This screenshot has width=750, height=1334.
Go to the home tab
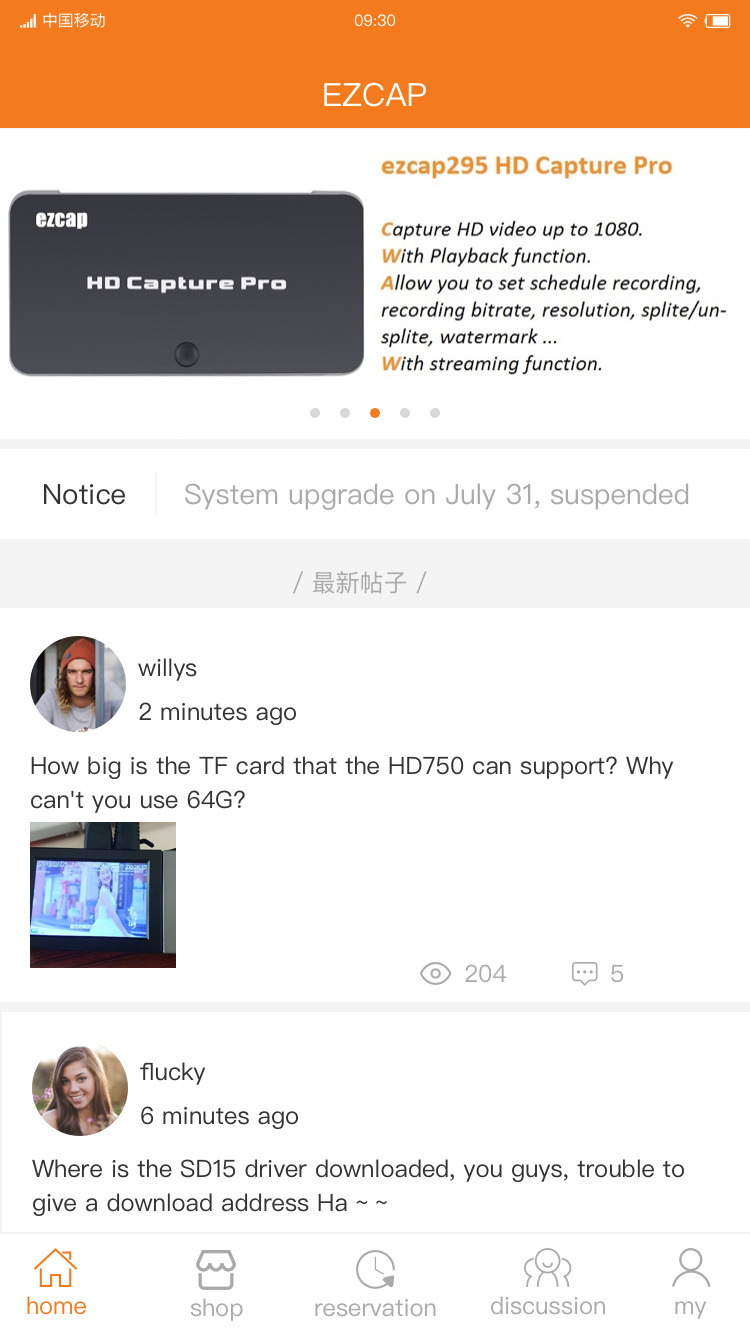56,1284
